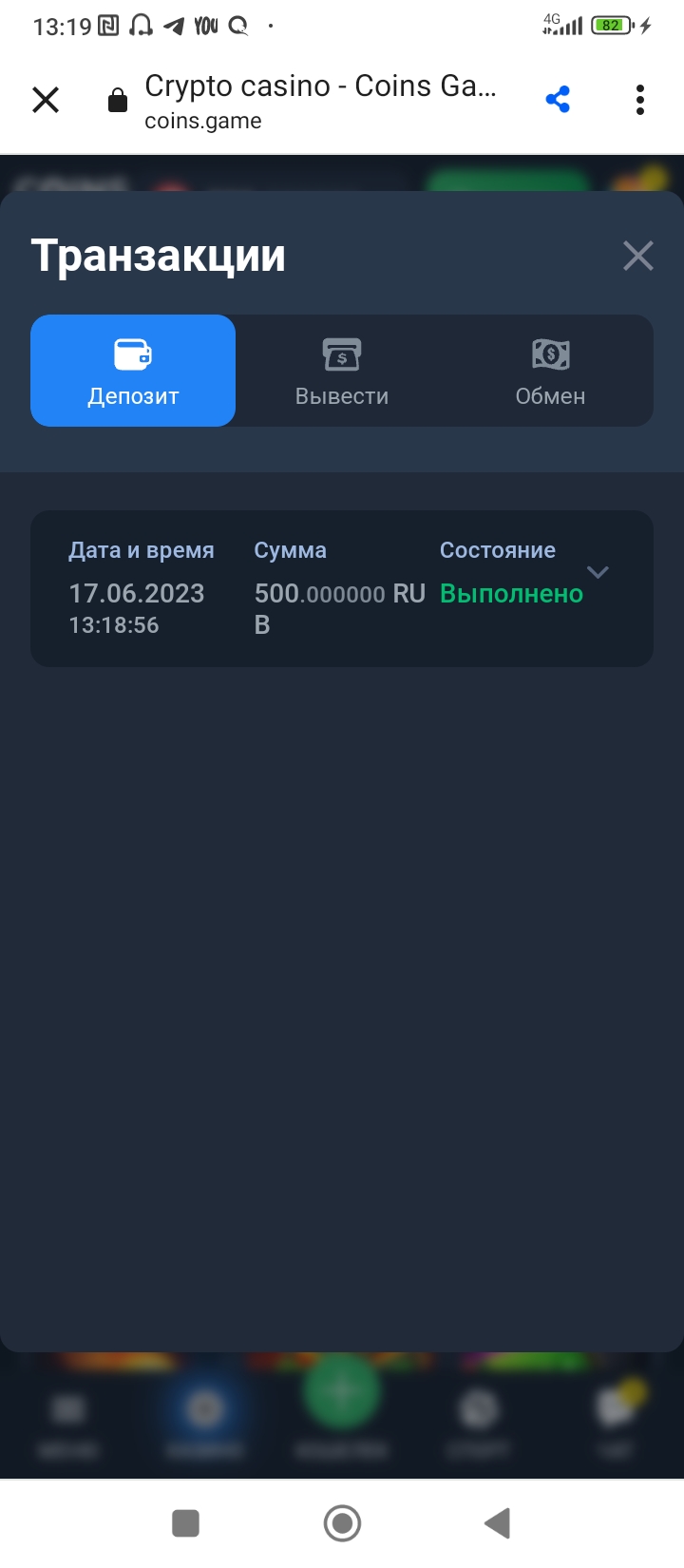
Task: Expand the 17.06.2023 transaction details
Action: point(598,572)
